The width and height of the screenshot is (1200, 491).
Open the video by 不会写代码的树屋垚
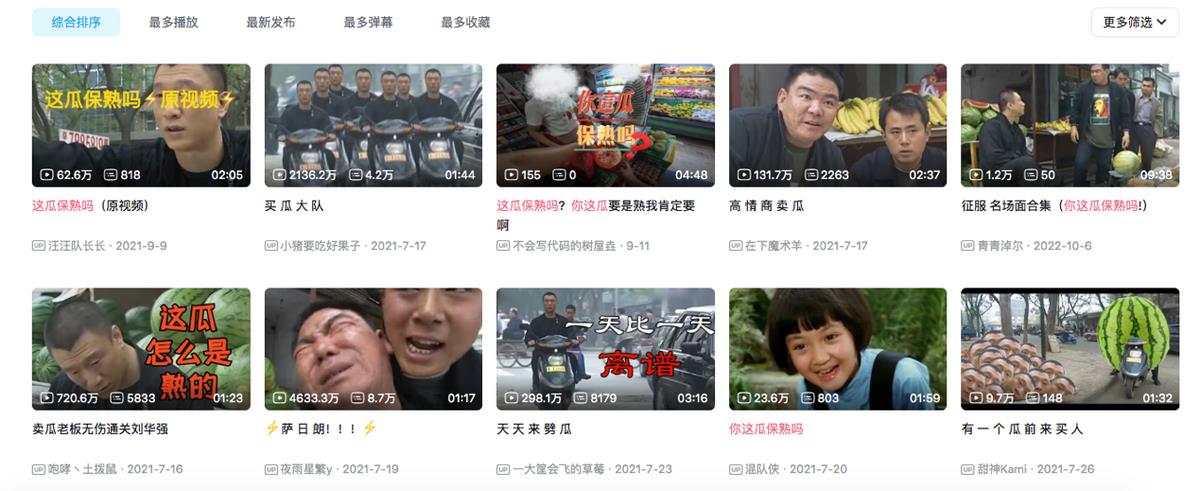coord(605,125)
